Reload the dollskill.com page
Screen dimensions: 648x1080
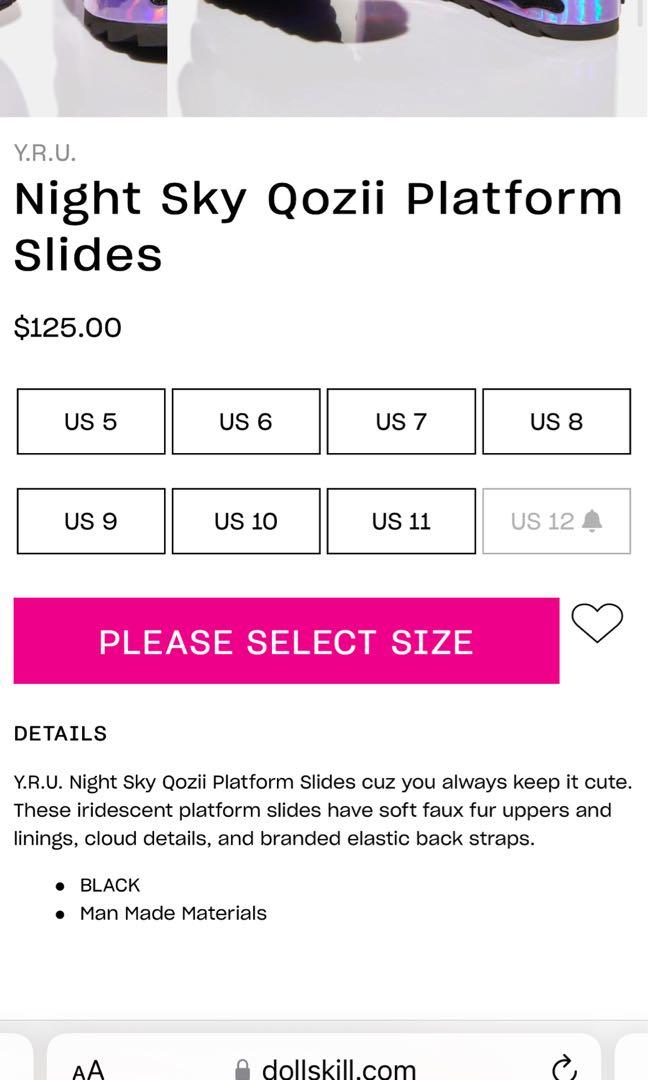(564, 1067)
